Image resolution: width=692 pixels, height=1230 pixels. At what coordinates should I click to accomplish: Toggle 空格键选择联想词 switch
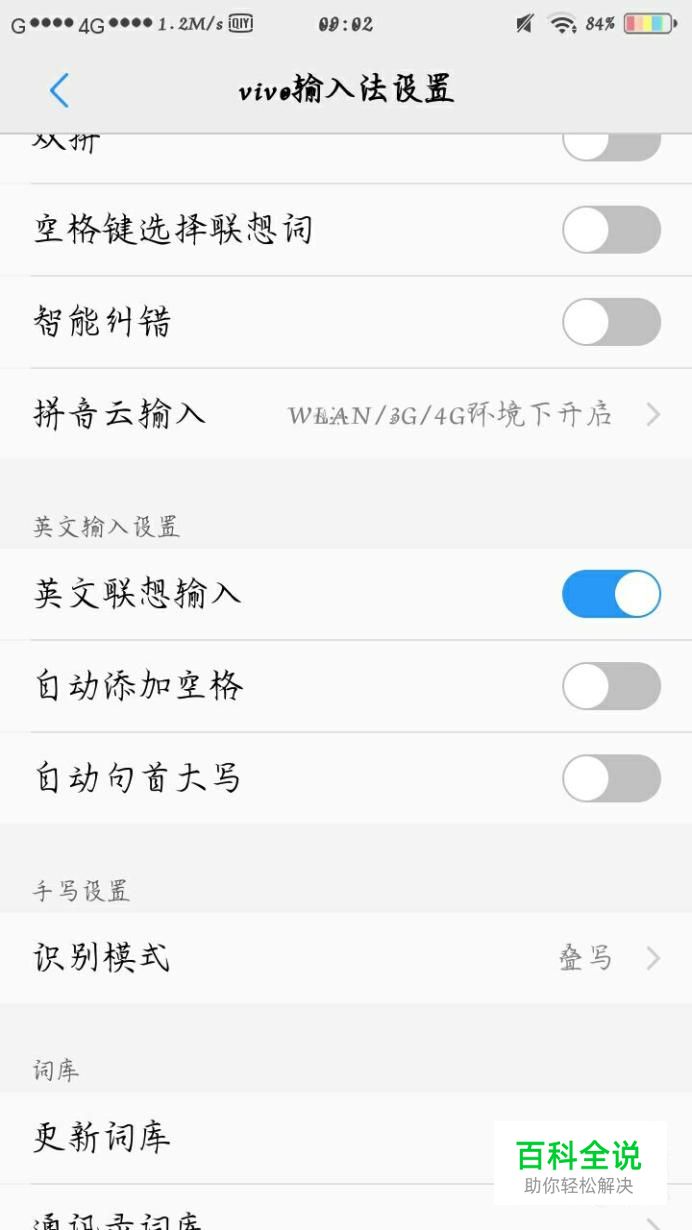coord(611,230)
